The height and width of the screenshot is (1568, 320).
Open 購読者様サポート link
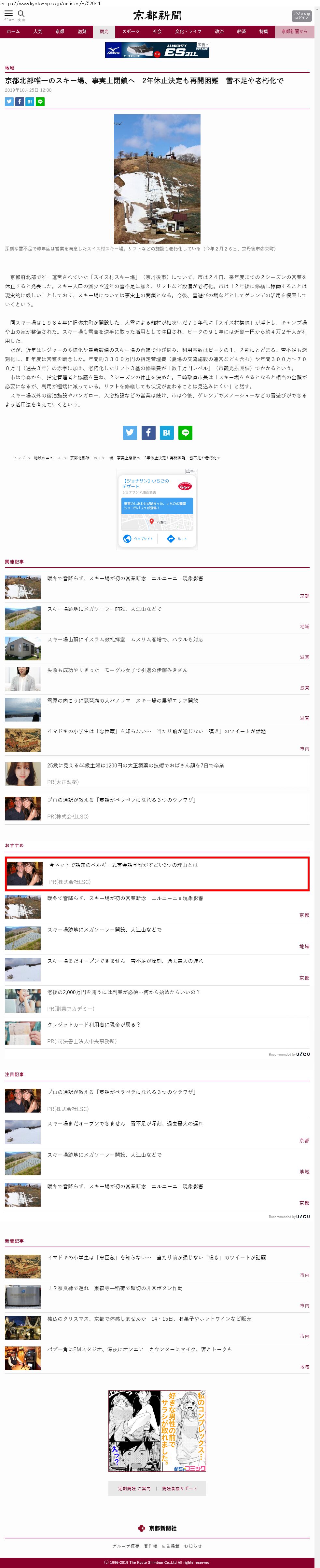click(179, 1488)
